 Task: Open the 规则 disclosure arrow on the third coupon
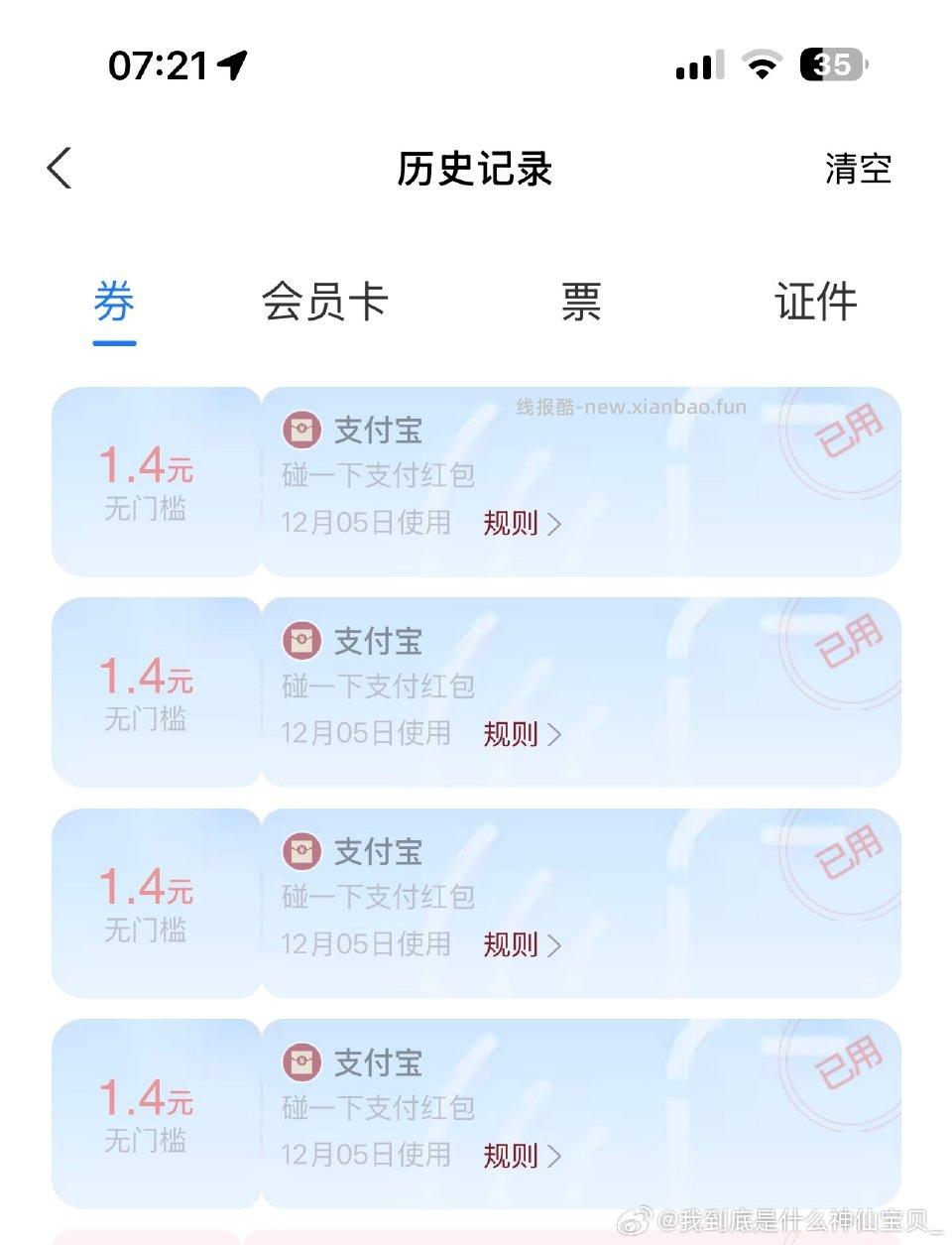(556, 944)
